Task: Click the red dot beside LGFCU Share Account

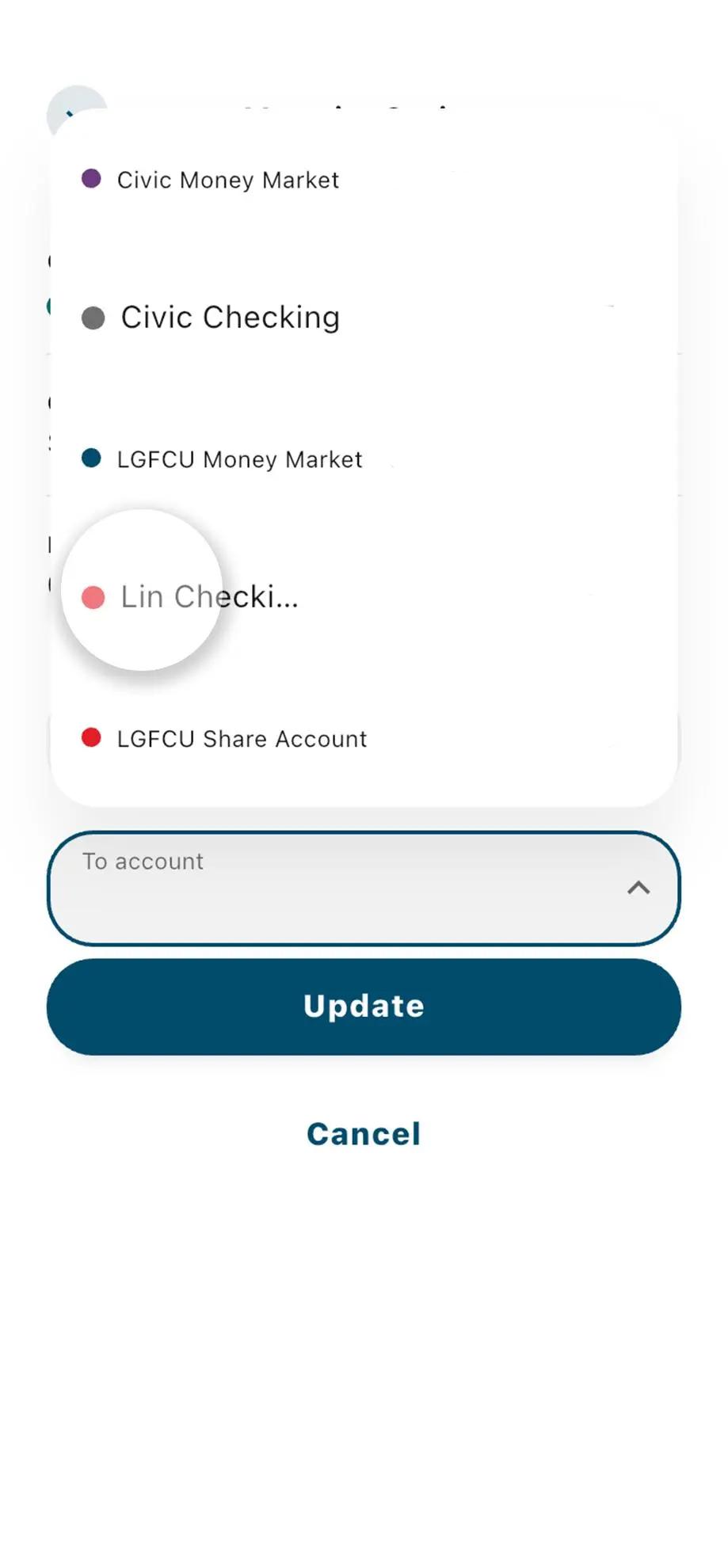Action: tap(93, 737)
